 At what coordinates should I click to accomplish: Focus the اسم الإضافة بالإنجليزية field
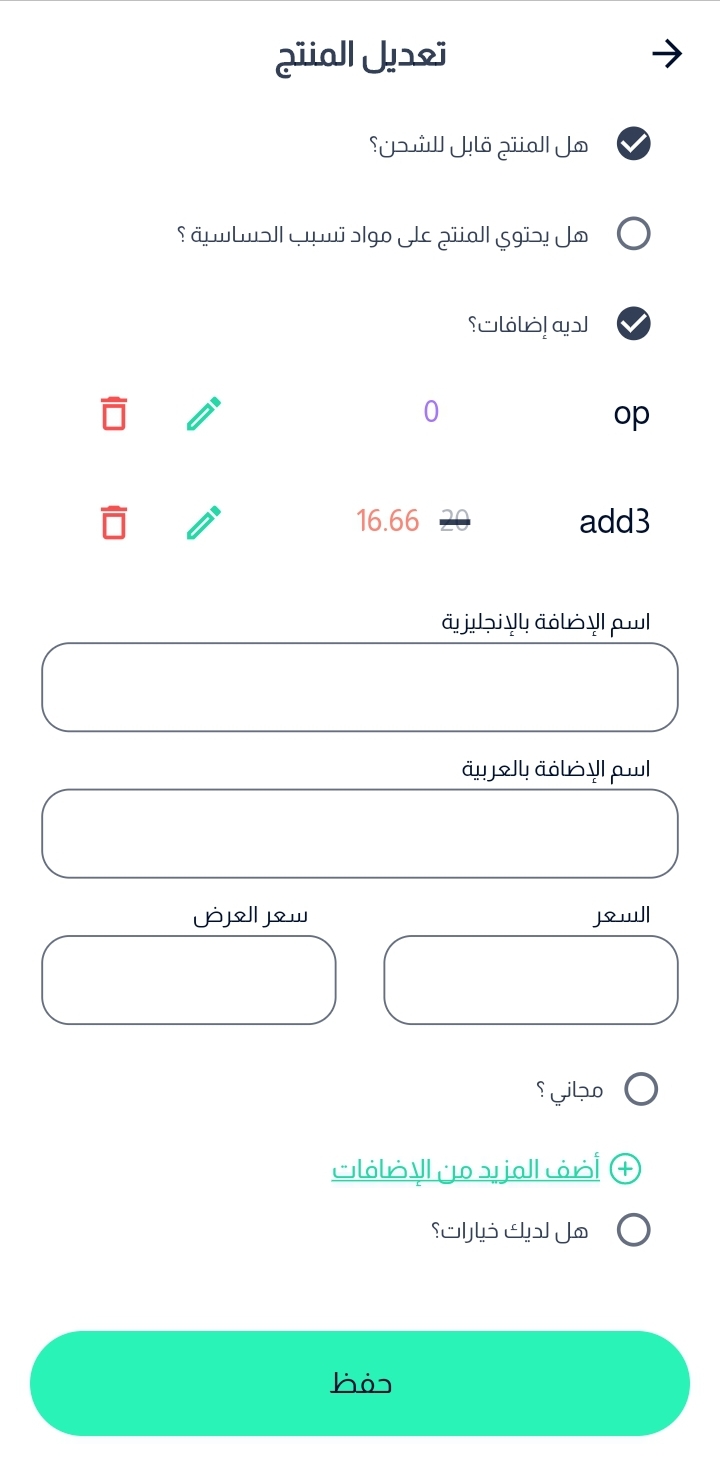pos(360,687)
